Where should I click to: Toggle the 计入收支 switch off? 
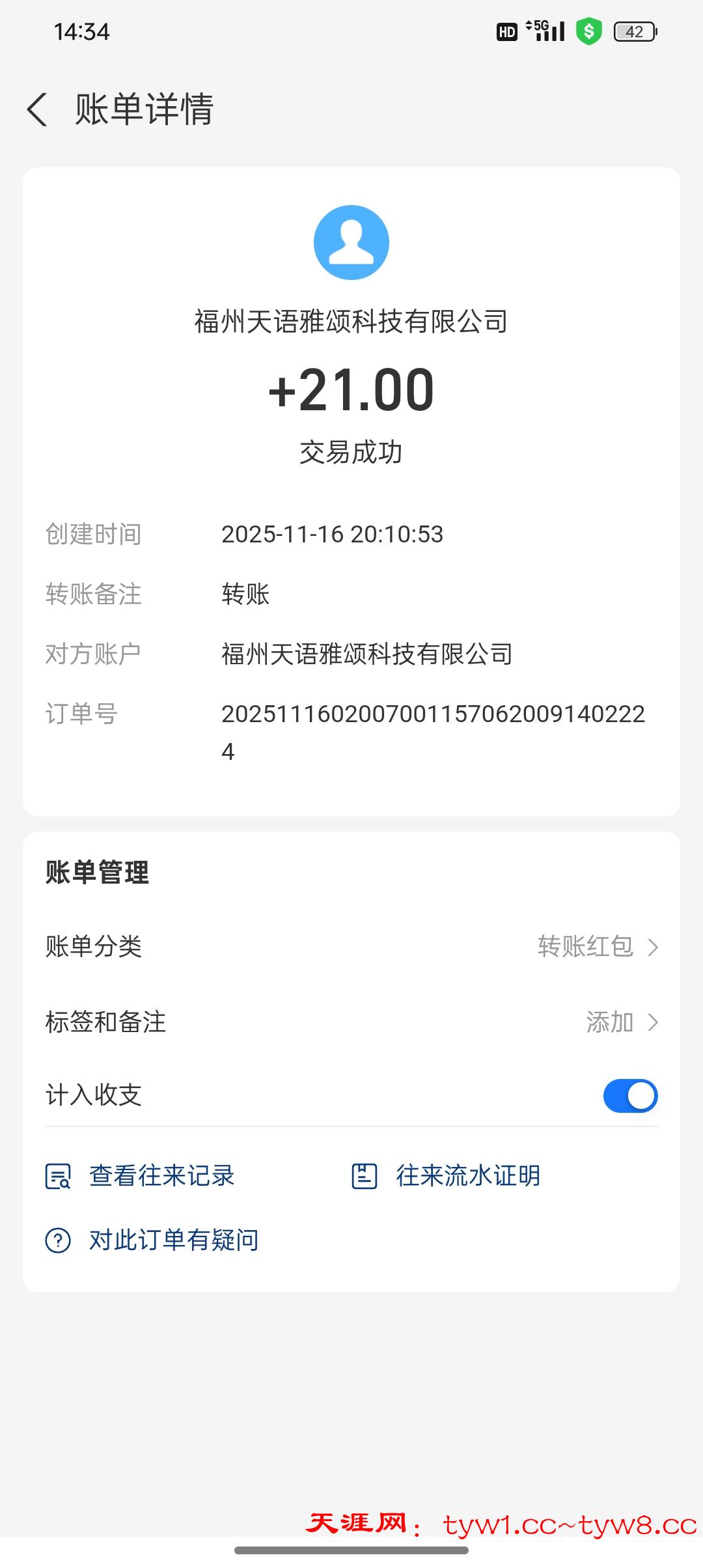[630, 1095]
